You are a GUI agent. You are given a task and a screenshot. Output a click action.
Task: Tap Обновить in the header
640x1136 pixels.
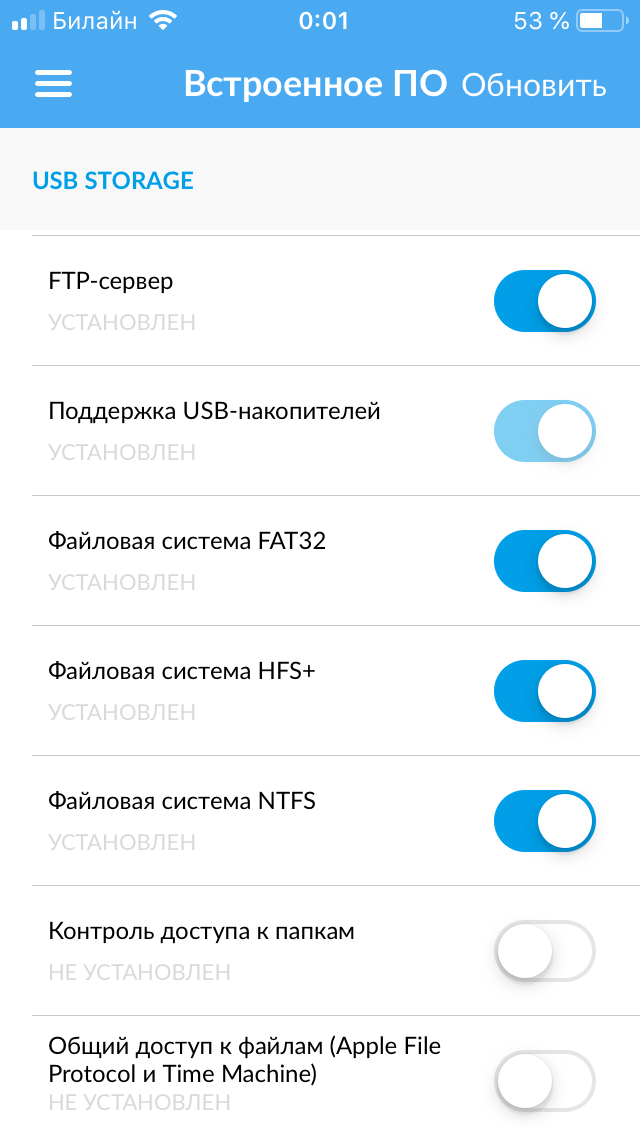[x=533, y=85]
